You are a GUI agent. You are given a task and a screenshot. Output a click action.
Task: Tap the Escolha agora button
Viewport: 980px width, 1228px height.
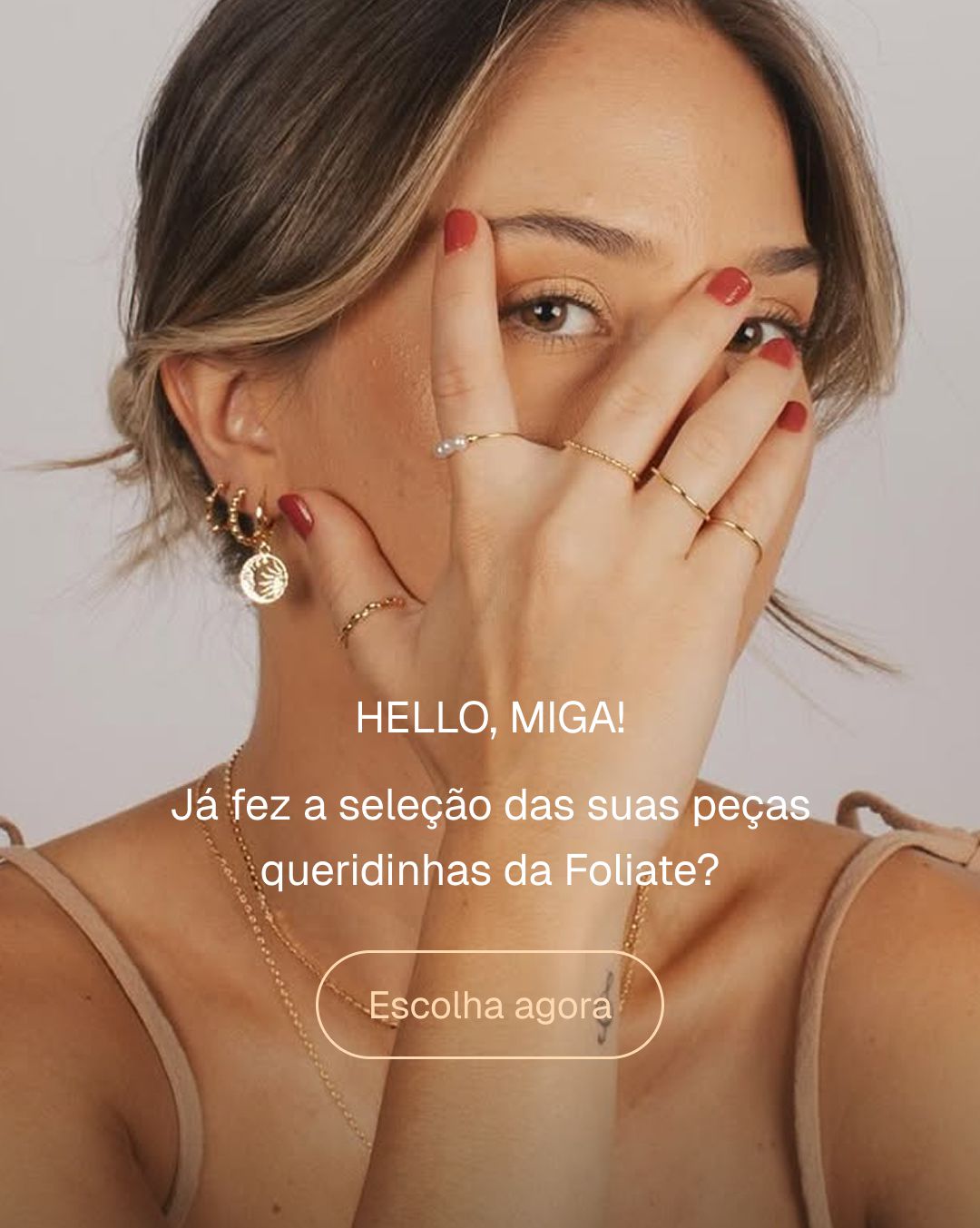coord(490,1005)
